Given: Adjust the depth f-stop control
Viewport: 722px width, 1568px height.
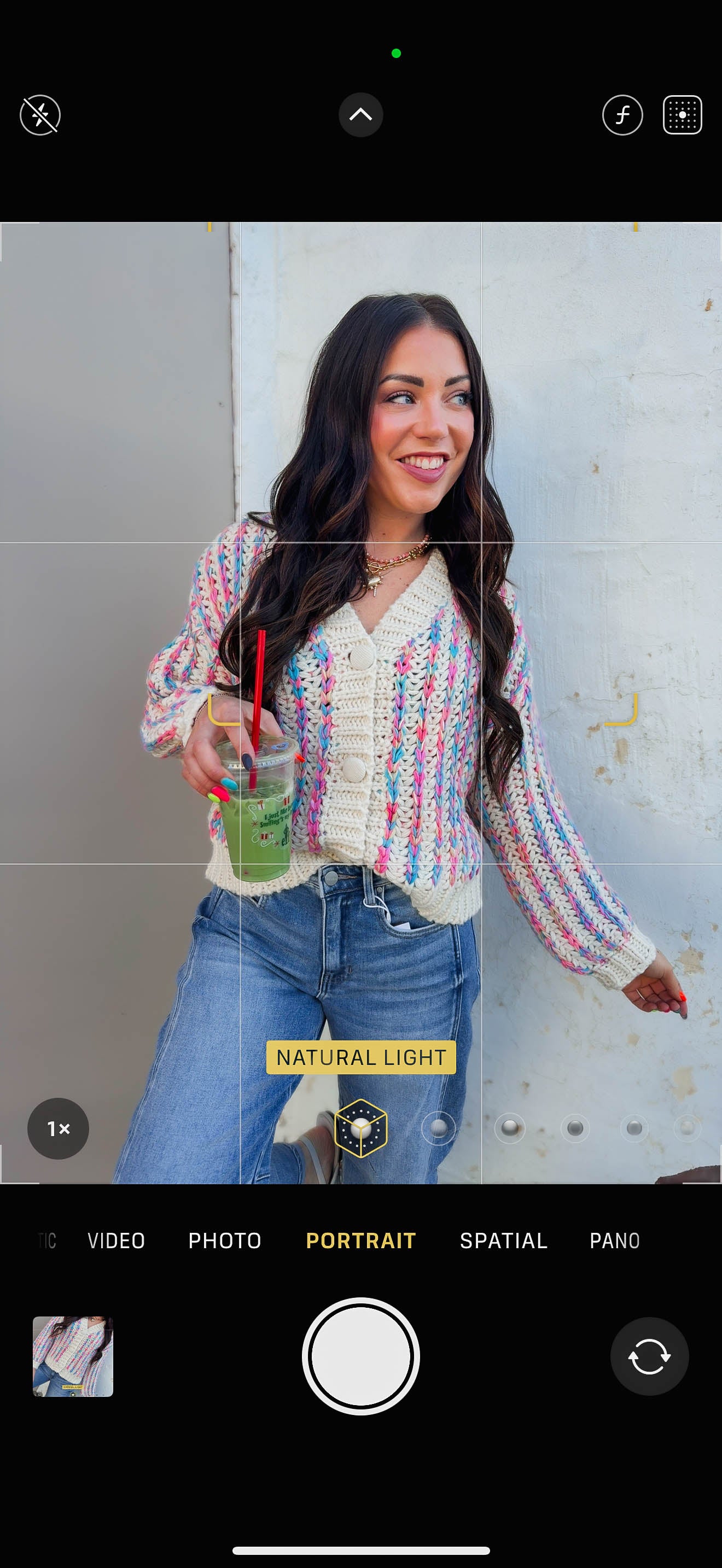Looking at the screenshot, I should click(622, 114).
